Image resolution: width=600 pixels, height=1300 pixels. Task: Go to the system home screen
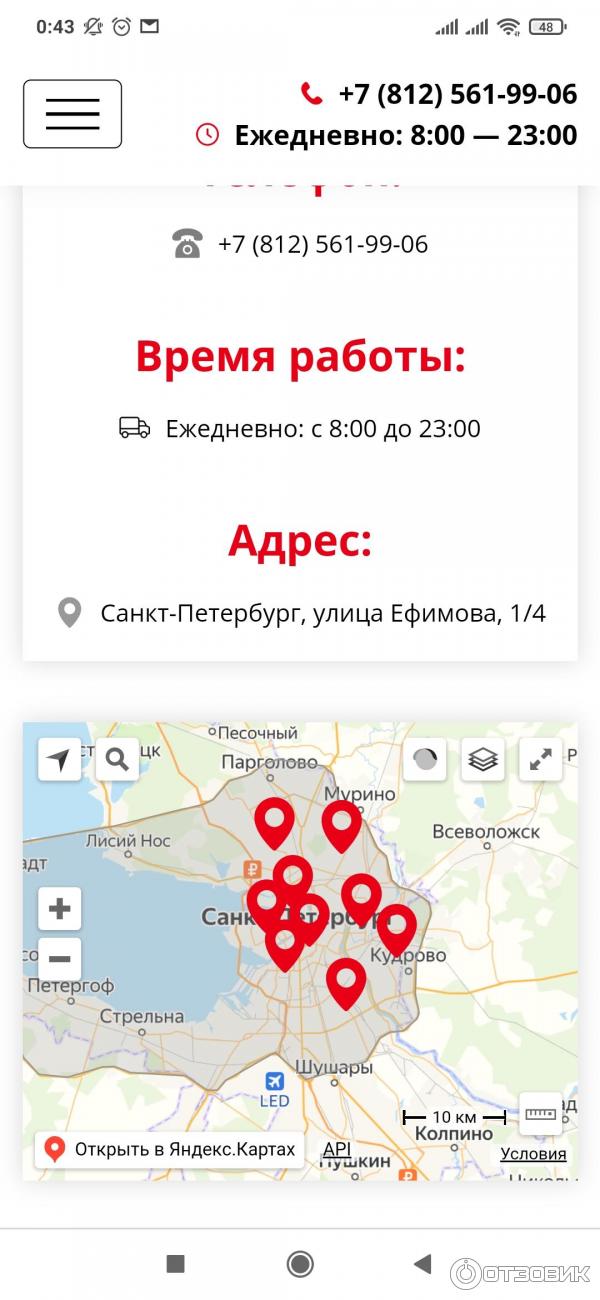[300, 1263]
